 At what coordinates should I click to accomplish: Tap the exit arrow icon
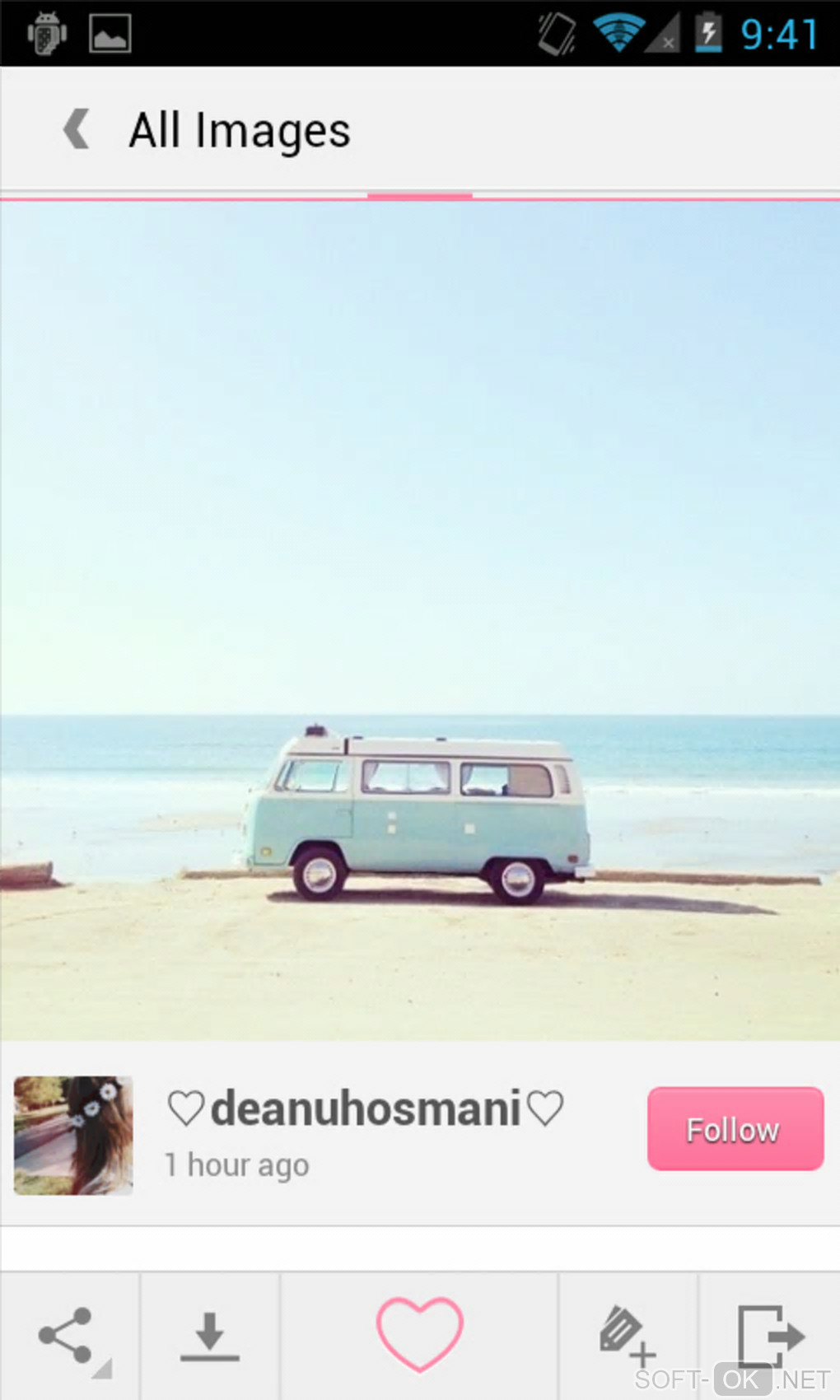[769, 1335]
